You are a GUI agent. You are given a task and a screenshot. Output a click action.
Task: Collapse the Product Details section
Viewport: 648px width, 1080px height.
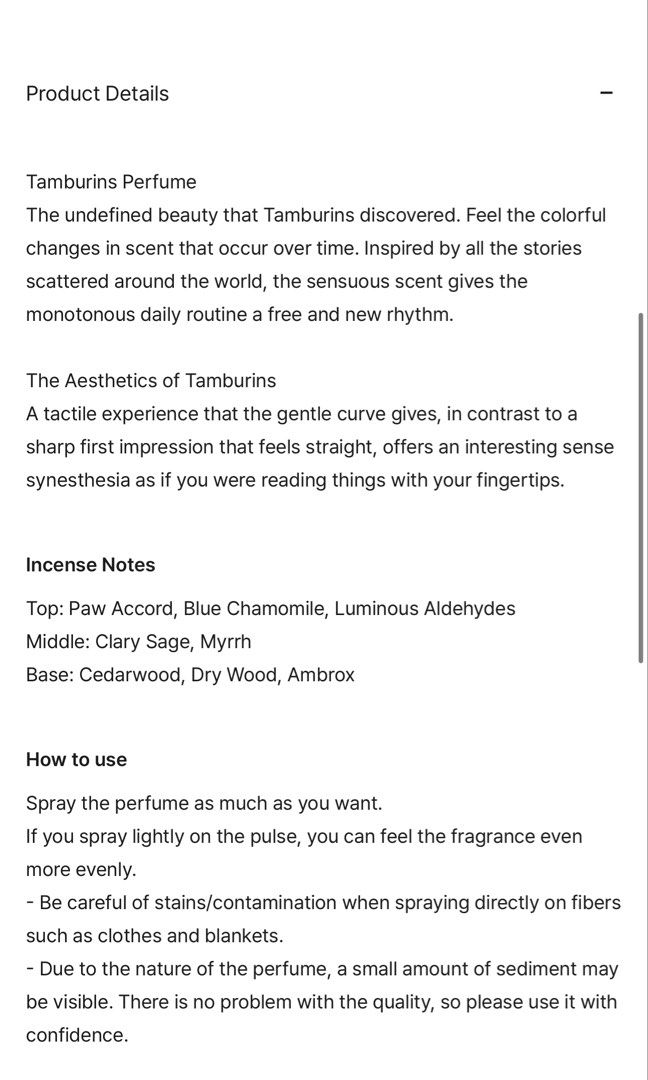[606, 93]
